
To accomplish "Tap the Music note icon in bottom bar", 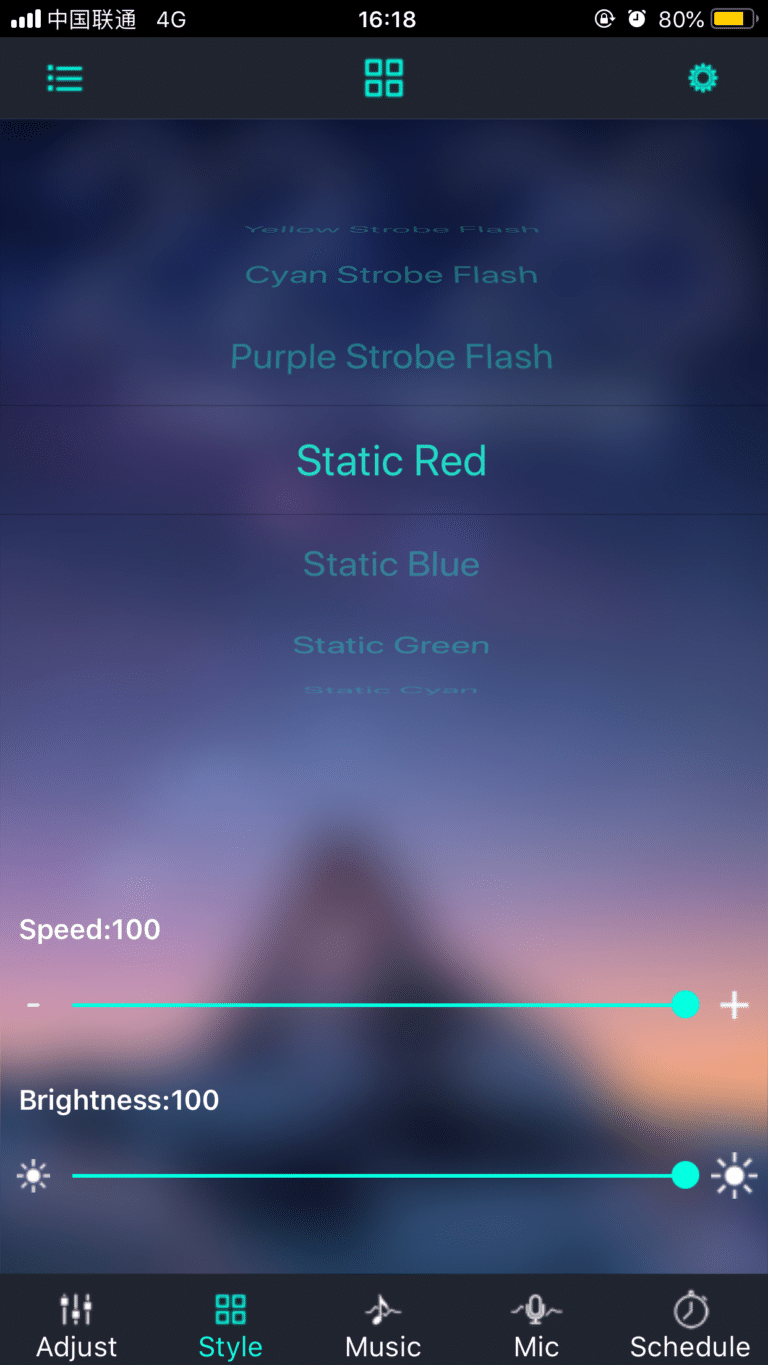I will 383,1308.
